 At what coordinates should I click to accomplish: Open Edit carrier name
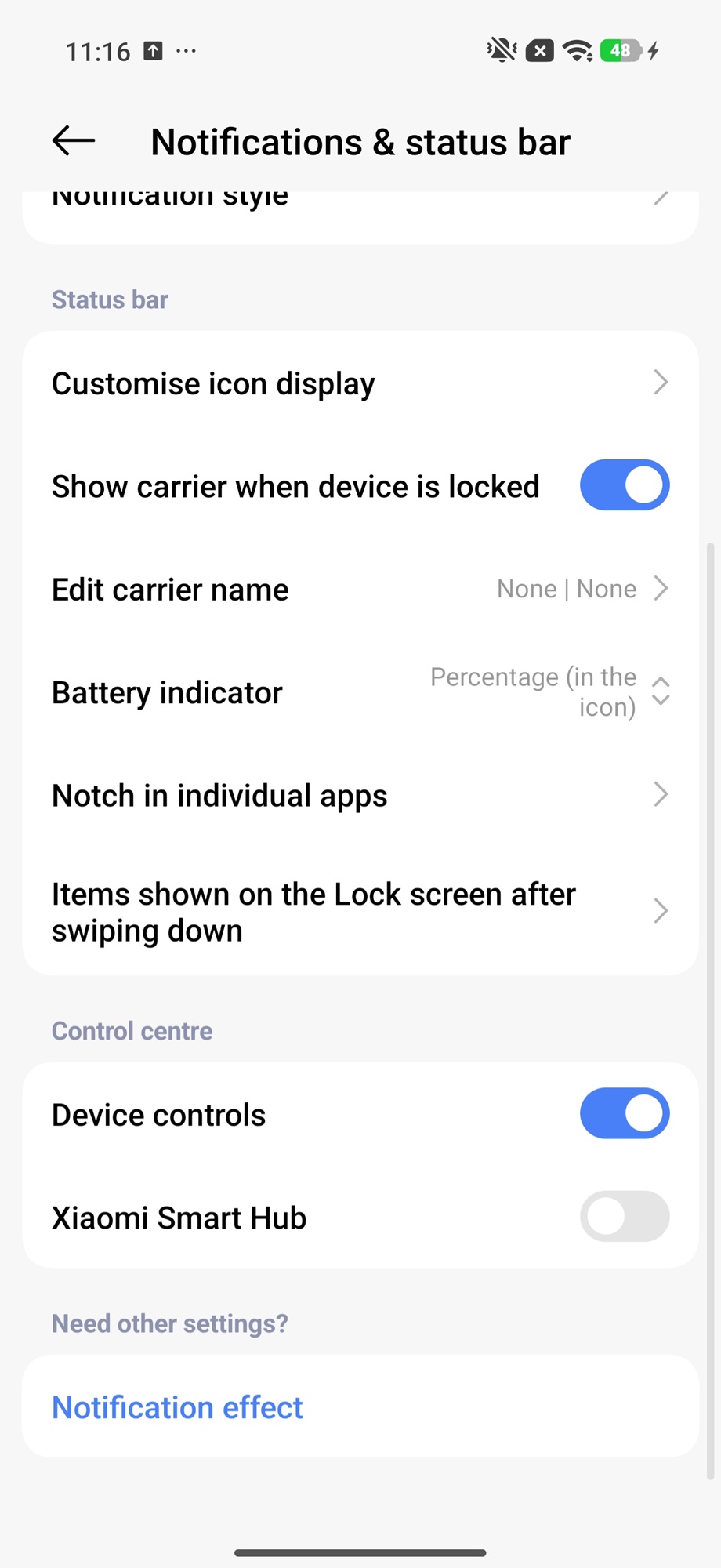click(360, 590)
